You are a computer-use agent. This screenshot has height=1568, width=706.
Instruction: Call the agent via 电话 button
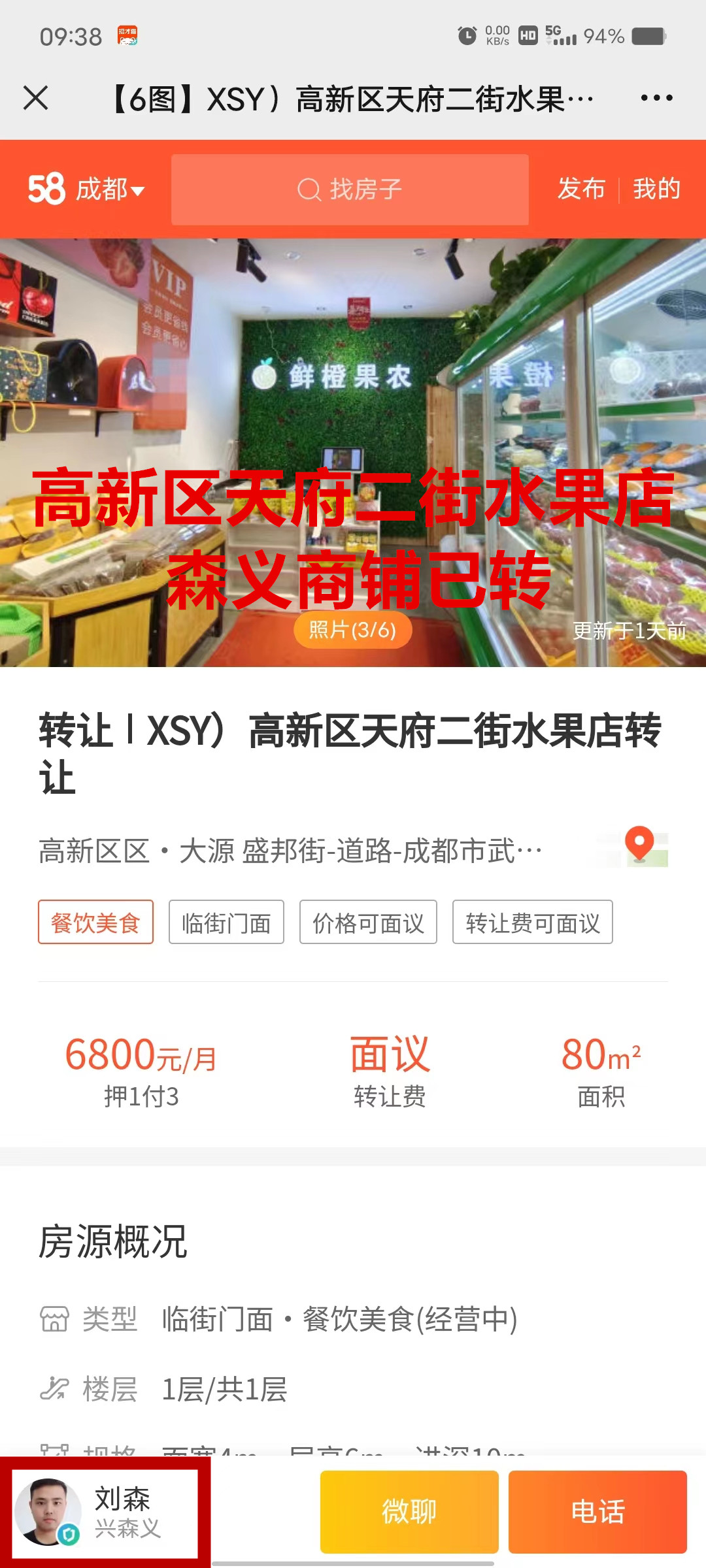[x=597, y=1512]
